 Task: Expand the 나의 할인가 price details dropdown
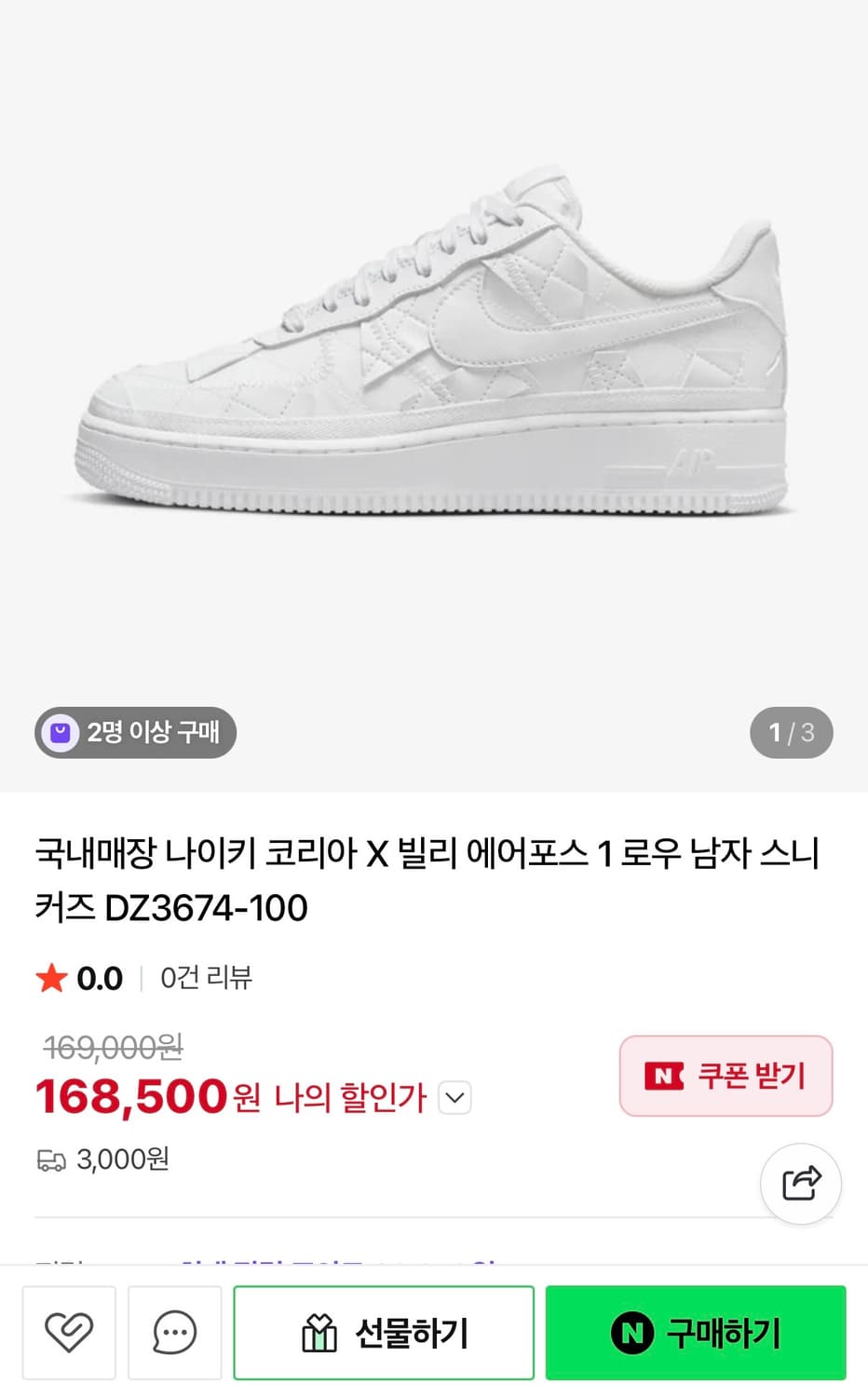[x=454, y=1099]
